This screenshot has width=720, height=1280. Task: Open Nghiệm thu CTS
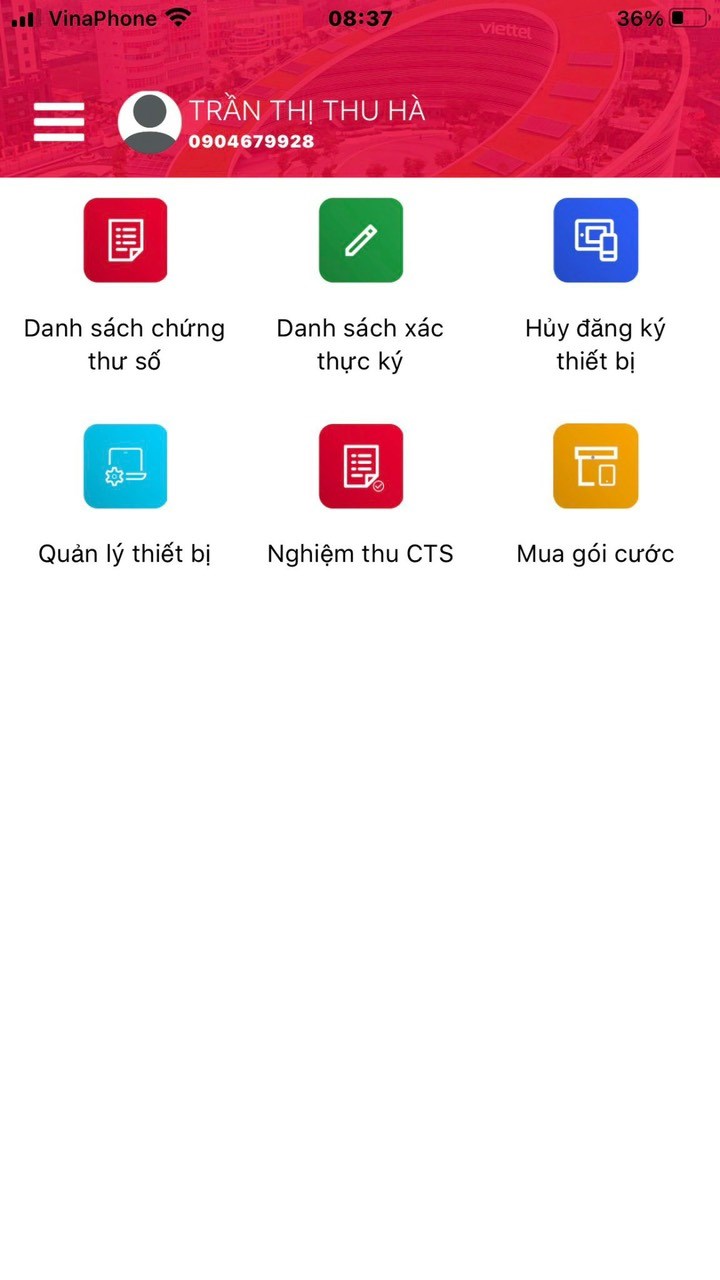361,466
